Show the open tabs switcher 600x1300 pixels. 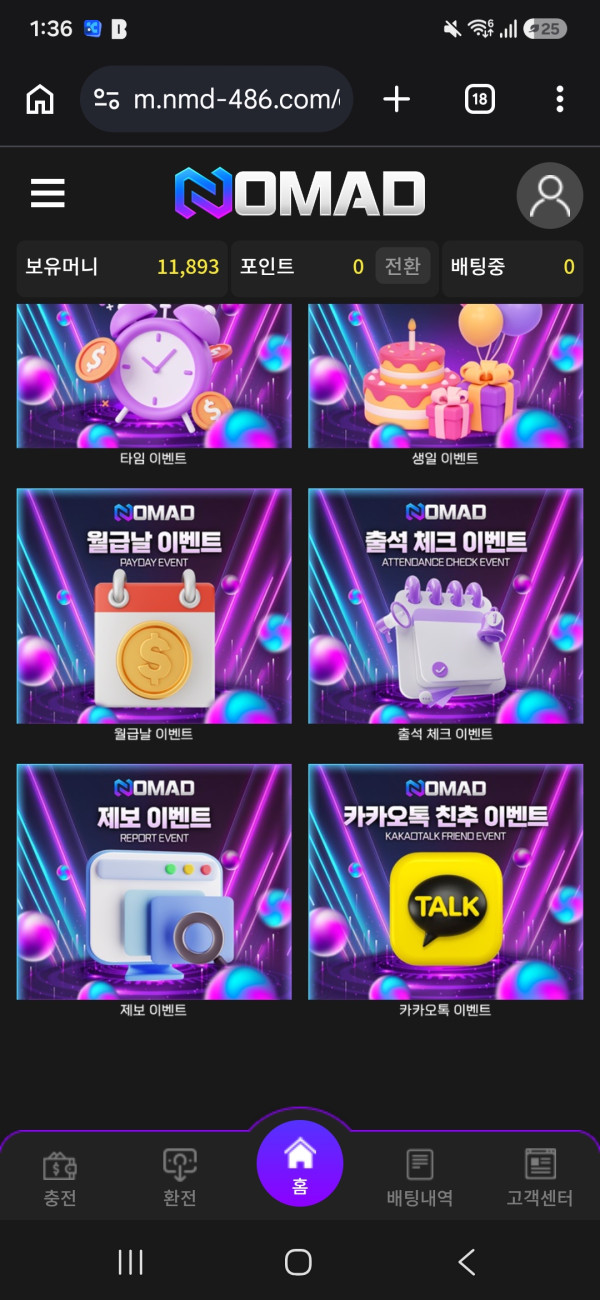coord(480,99)
